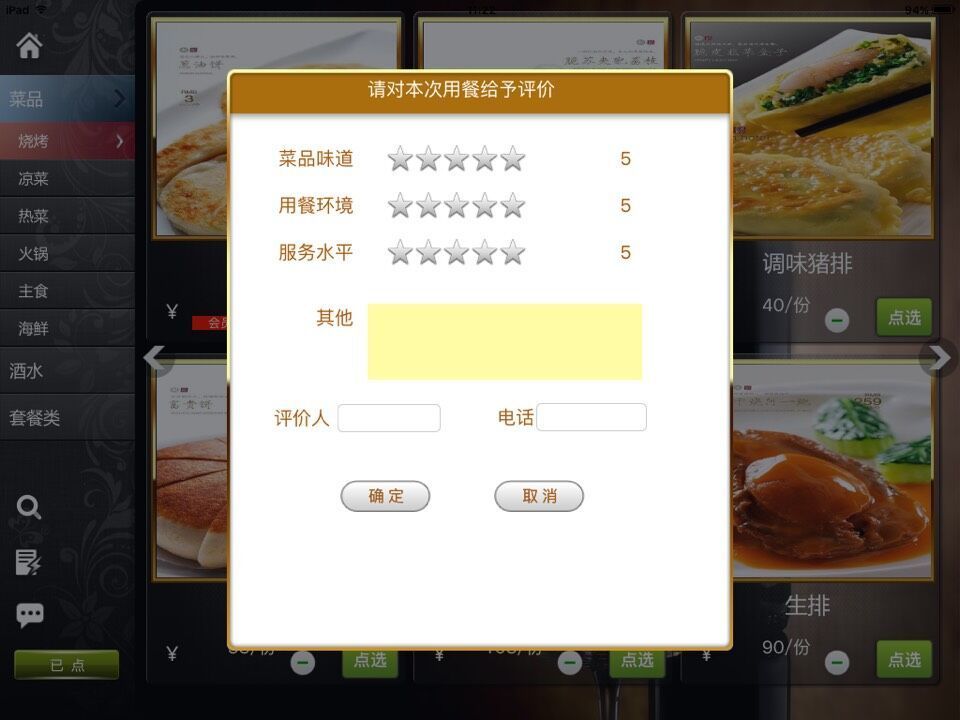The height and width of the screenshot is (720, 960).
Task: Tap the 其他 comments text area
Action: click(505, 342)
